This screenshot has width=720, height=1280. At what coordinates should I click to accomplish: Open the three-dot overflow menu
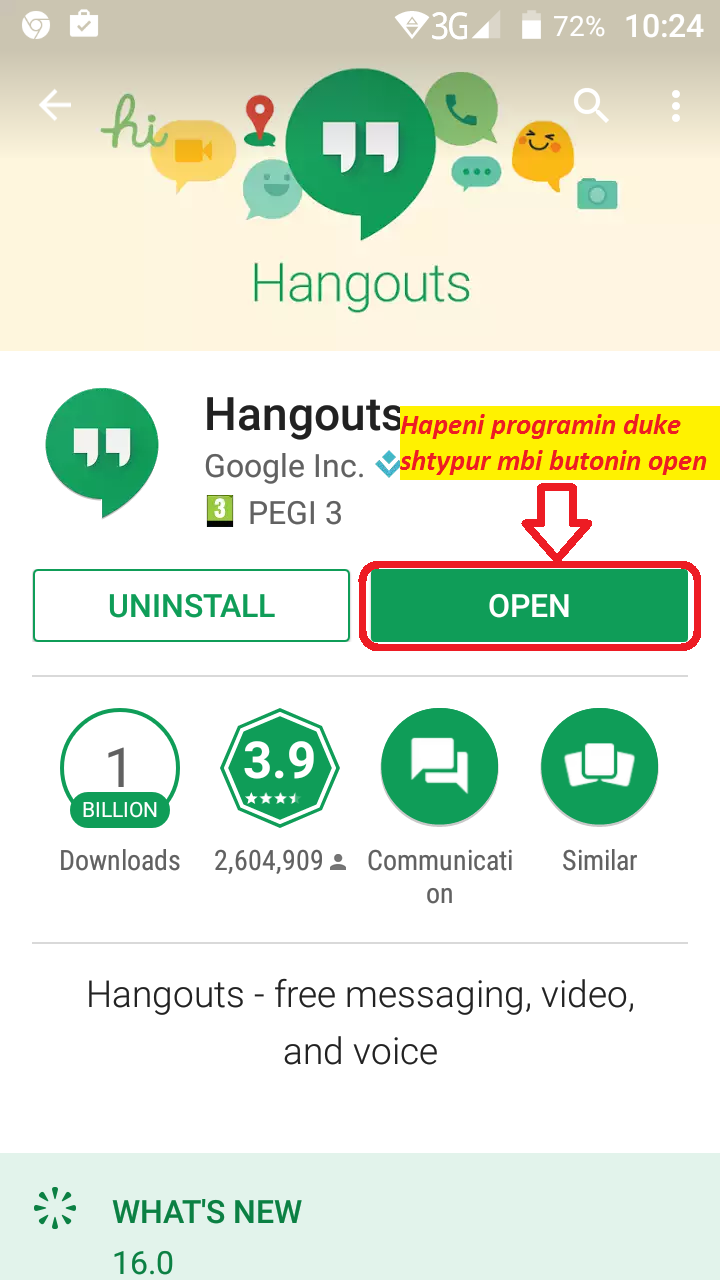(x=677, y=106)
